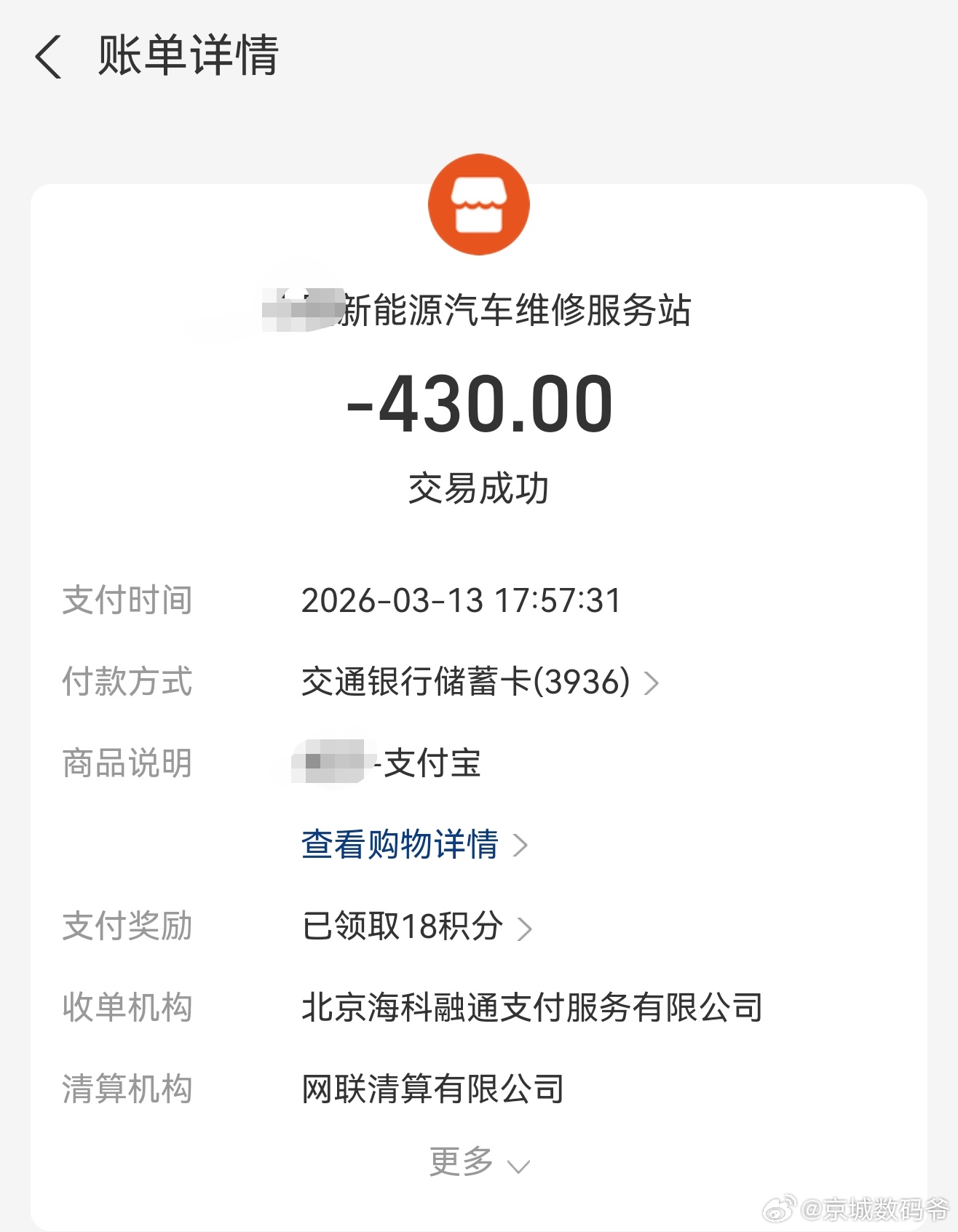The image size is (958, 1232).
Task: Tap the -支付宝 text in product description
Action: coord(431,763)
